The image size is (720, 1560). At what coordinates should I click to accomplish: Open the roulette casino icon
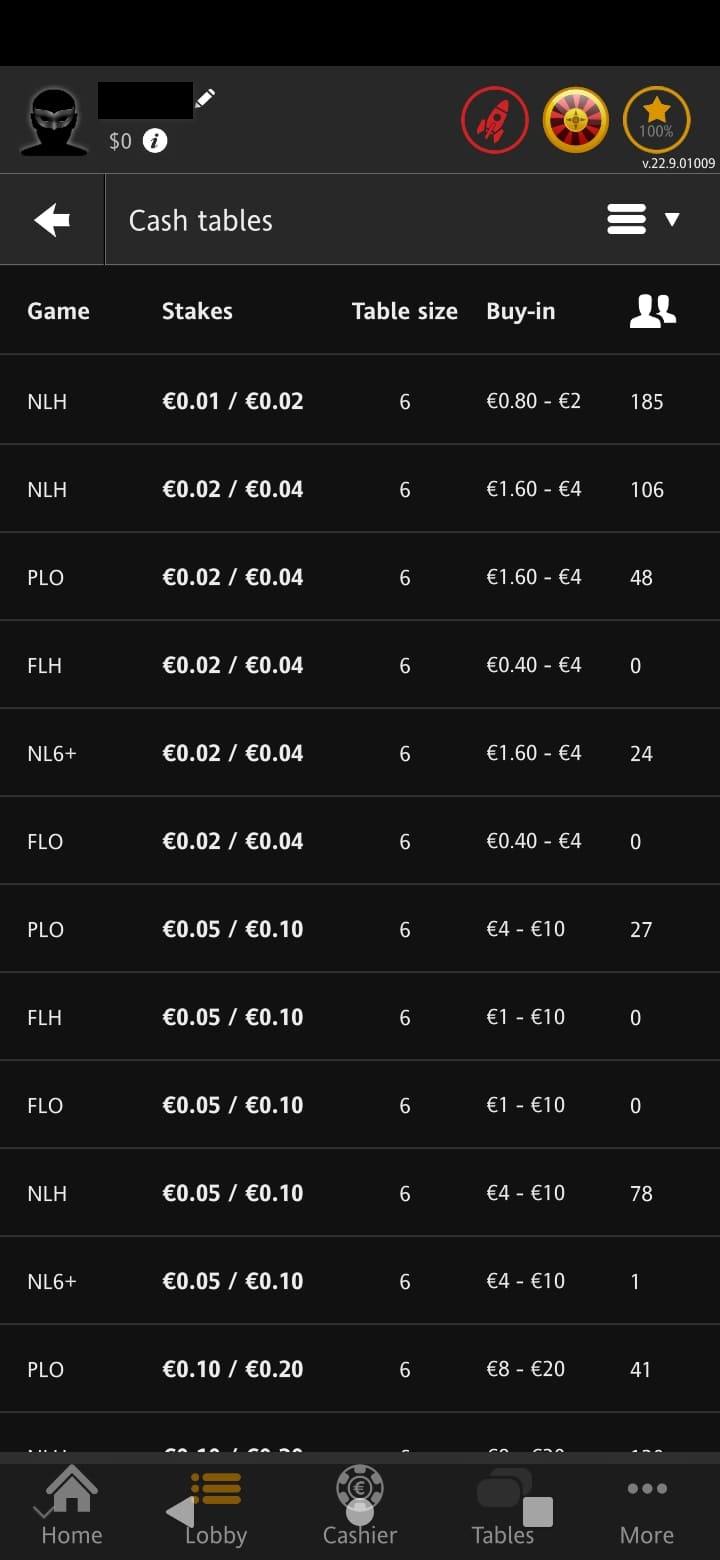(x=576, y=121)
